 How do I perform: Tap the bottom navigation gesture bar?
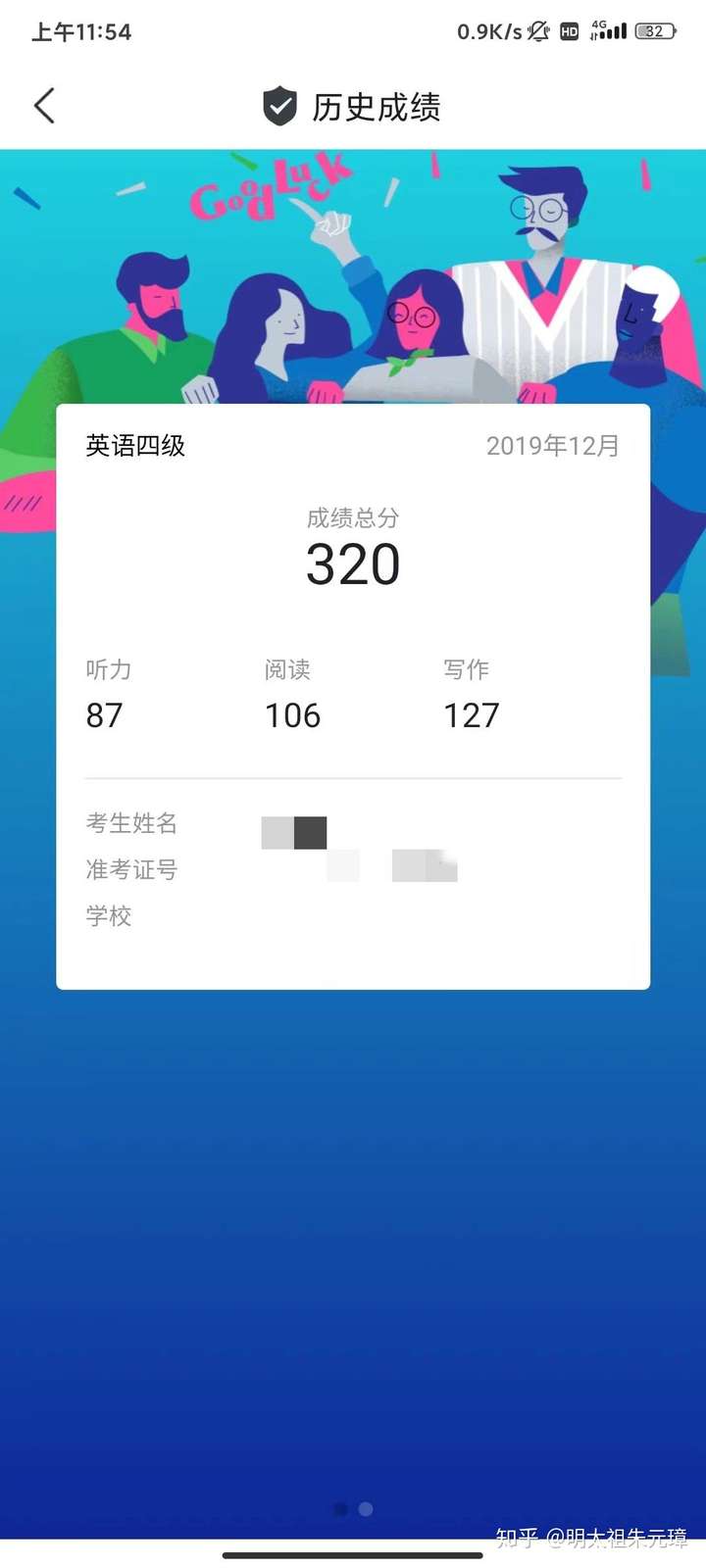353,1555
